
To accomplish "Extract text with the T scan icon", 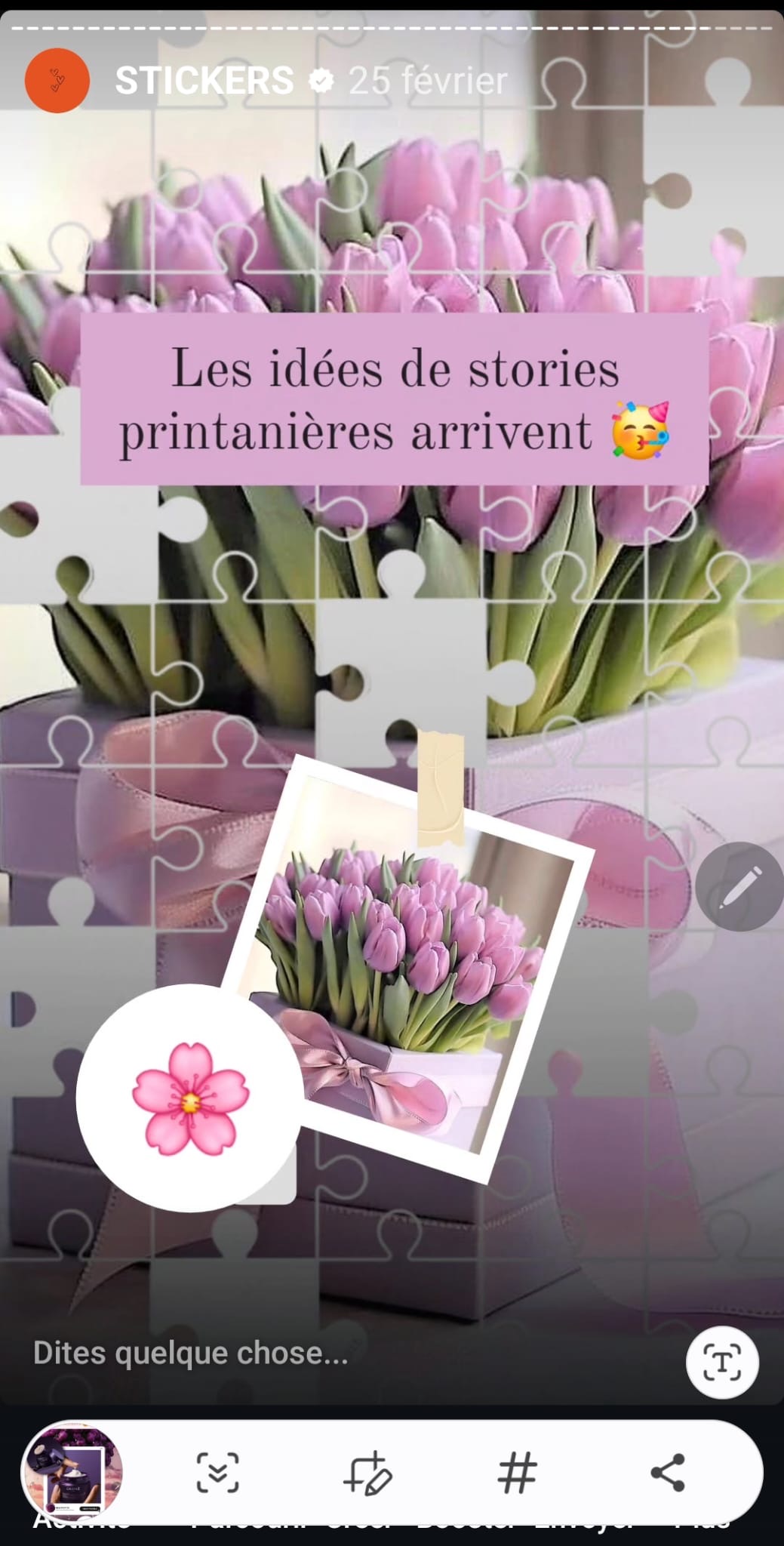I will pos(721,1363).
